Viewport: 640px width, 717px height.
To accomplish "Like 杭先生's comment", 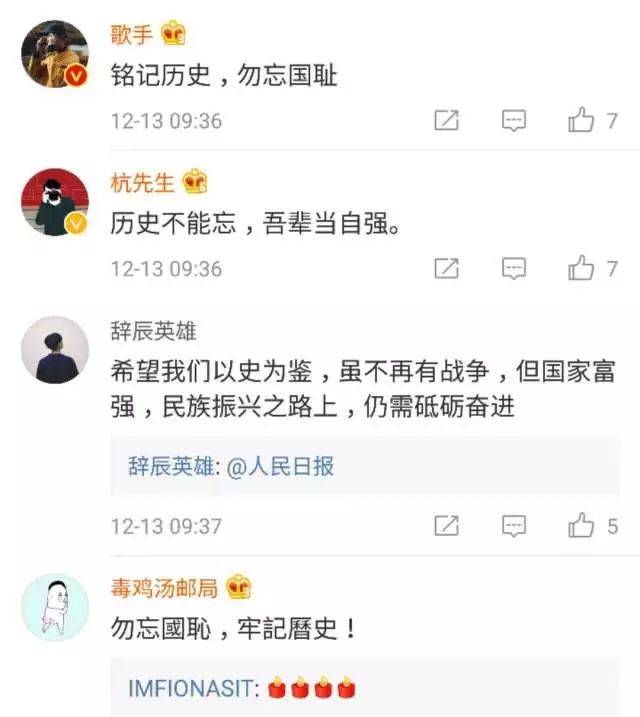I will [x=582, y=268].
